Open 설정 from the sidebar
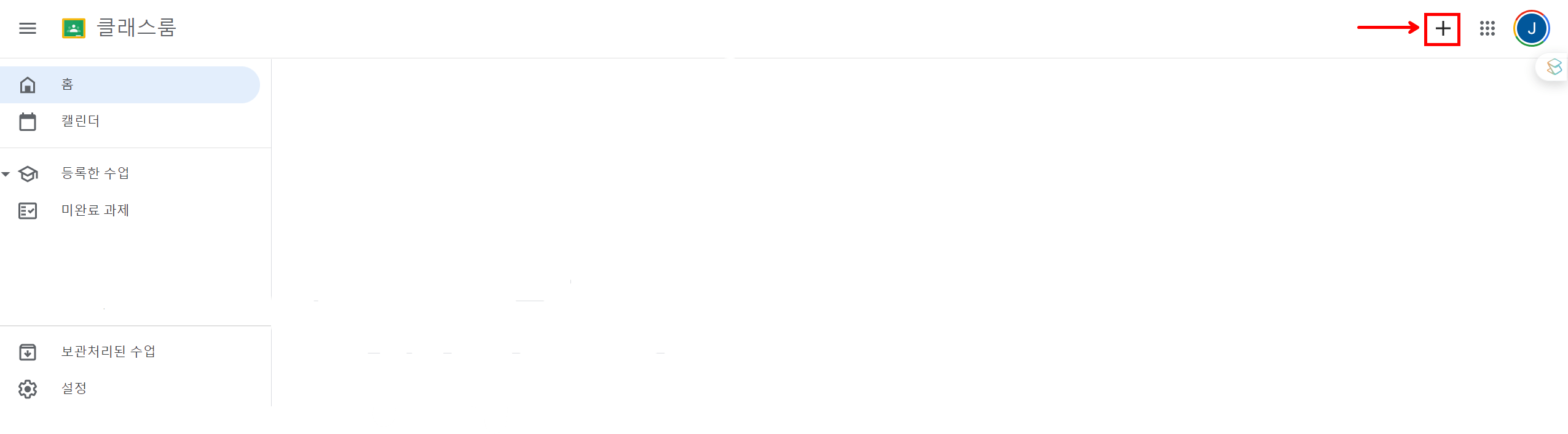This screenshot has height=434, width=1568. [74, 389]
